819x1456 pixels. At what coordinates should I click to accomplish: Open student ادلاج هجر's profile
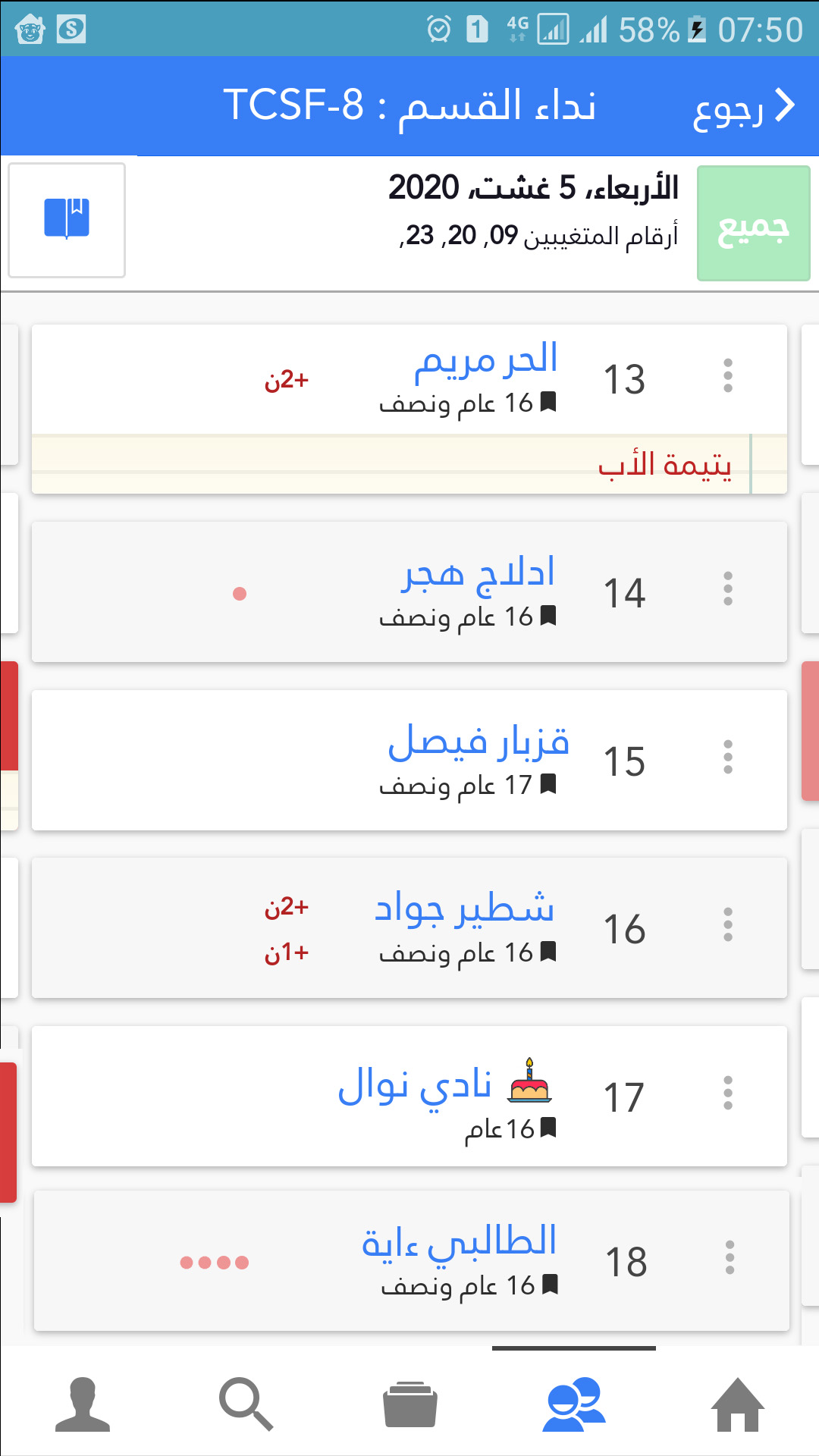tap(478, 573)
